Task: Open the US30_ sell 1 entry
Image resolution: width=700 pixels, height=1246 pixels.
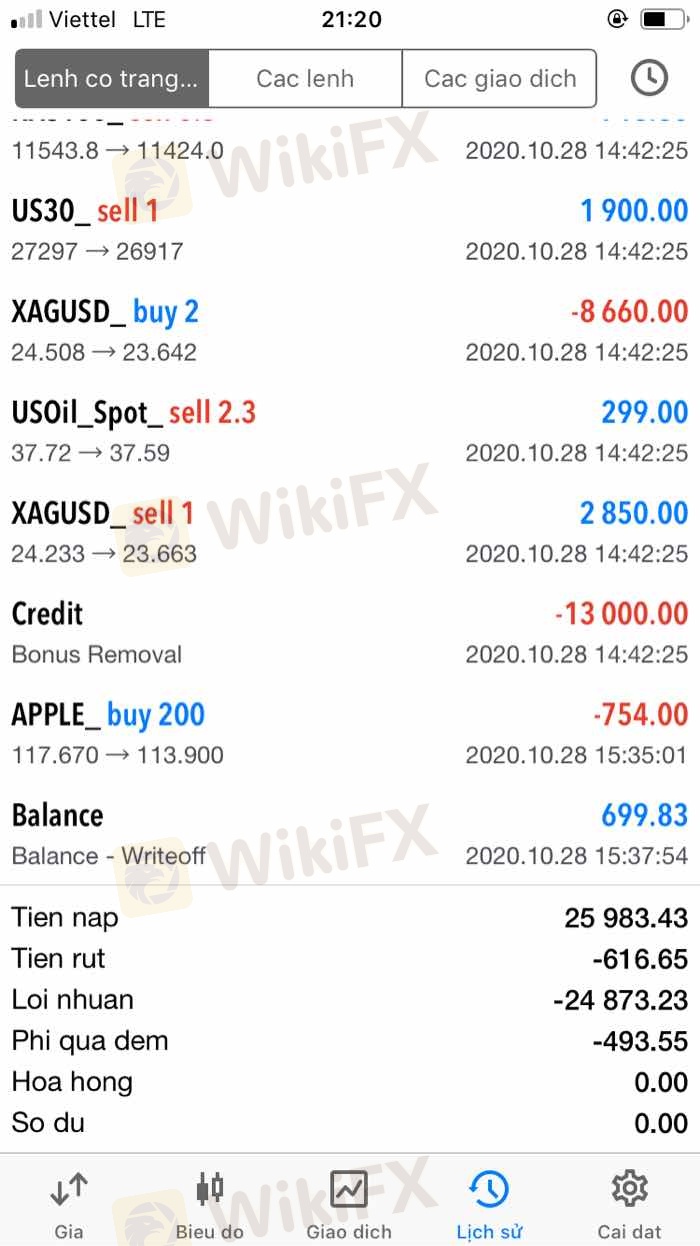Action: click(350, 230)
